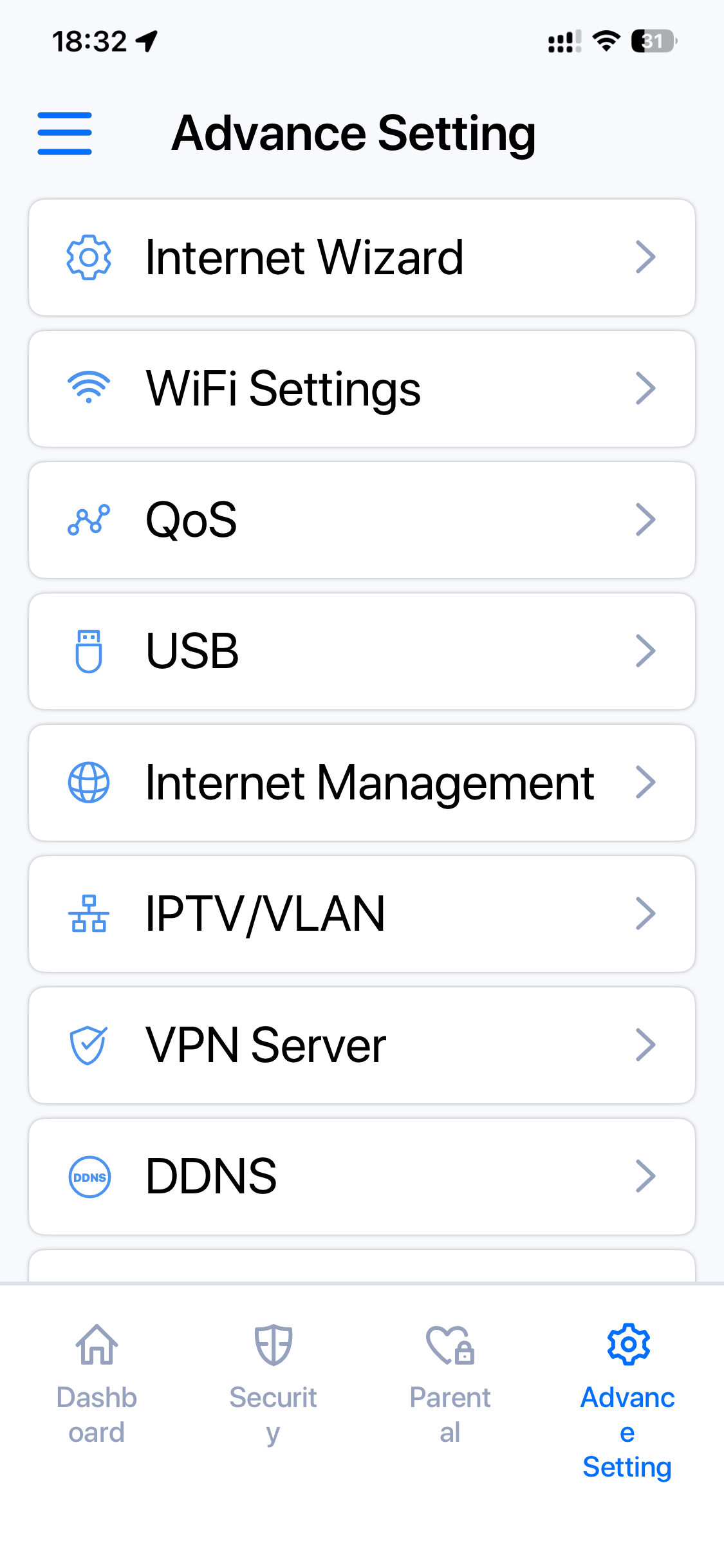This screenshot has width=724, height=1568.
Task: Open the QoS row
Action: tap(362, 520)
